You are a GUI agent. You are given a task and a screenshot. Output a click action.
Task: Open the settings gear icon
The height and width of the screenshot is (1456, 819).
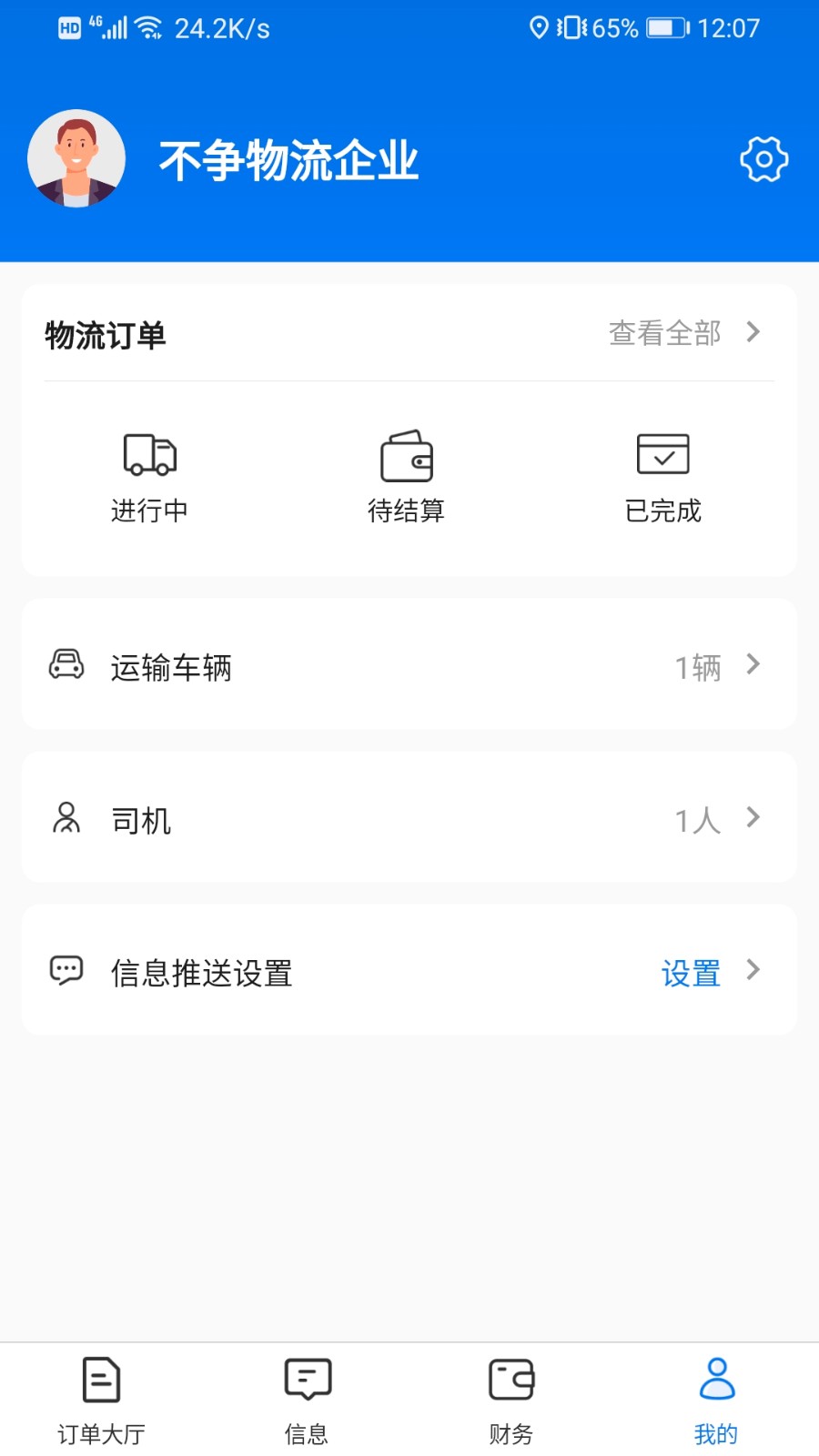click(x=764, y=158)
